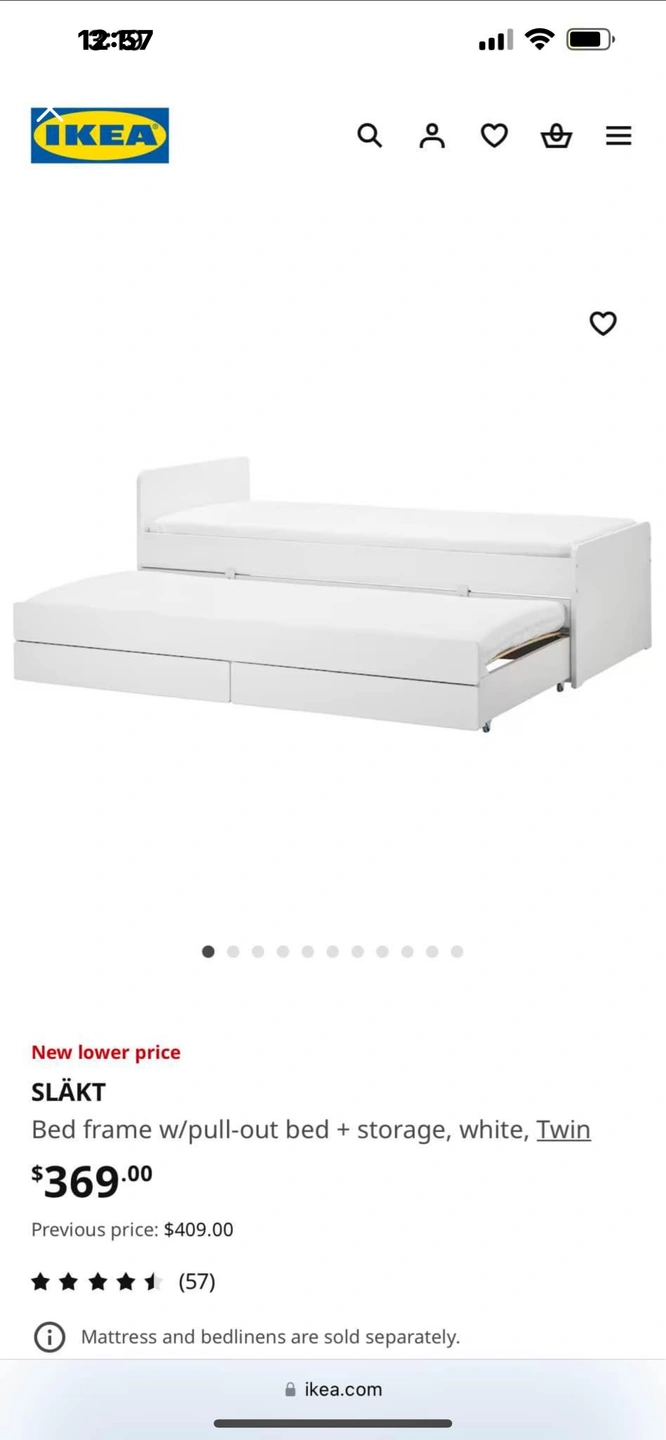Image resolution: width=666 pixels, height=1440 pixels.
Task: Jump to the second image dot
Action: (x=233, y=951)
